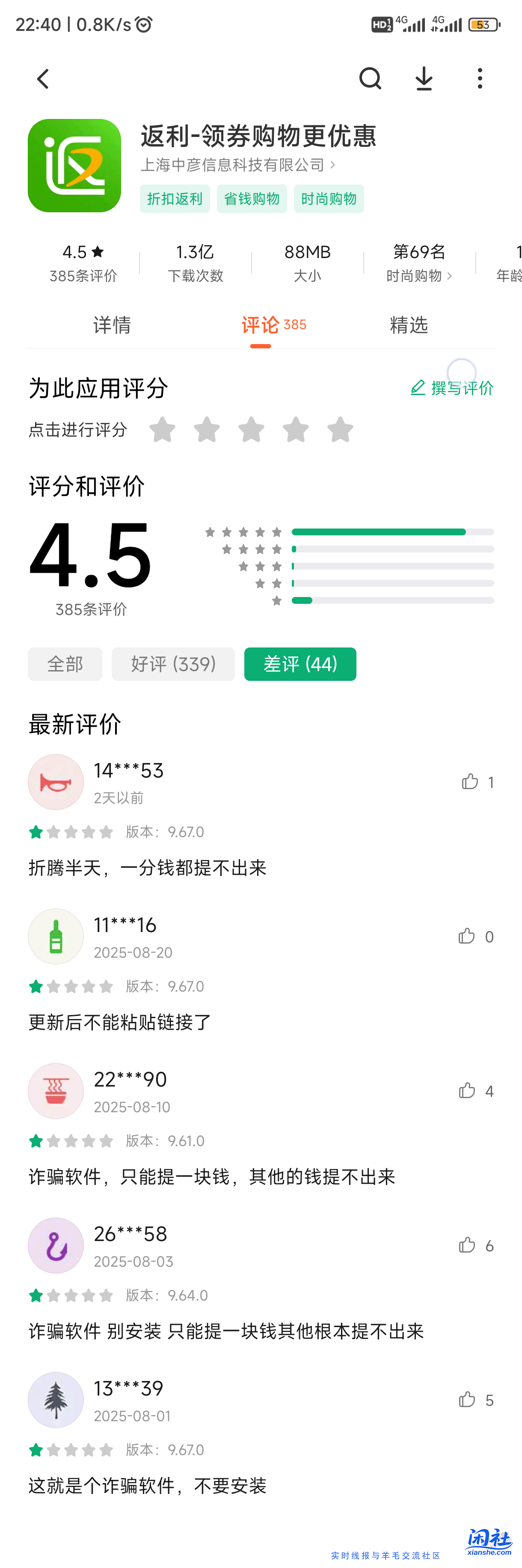Like the review by 13***39
Viewport: 522px width, 1568px height.
coord(467,1400)
